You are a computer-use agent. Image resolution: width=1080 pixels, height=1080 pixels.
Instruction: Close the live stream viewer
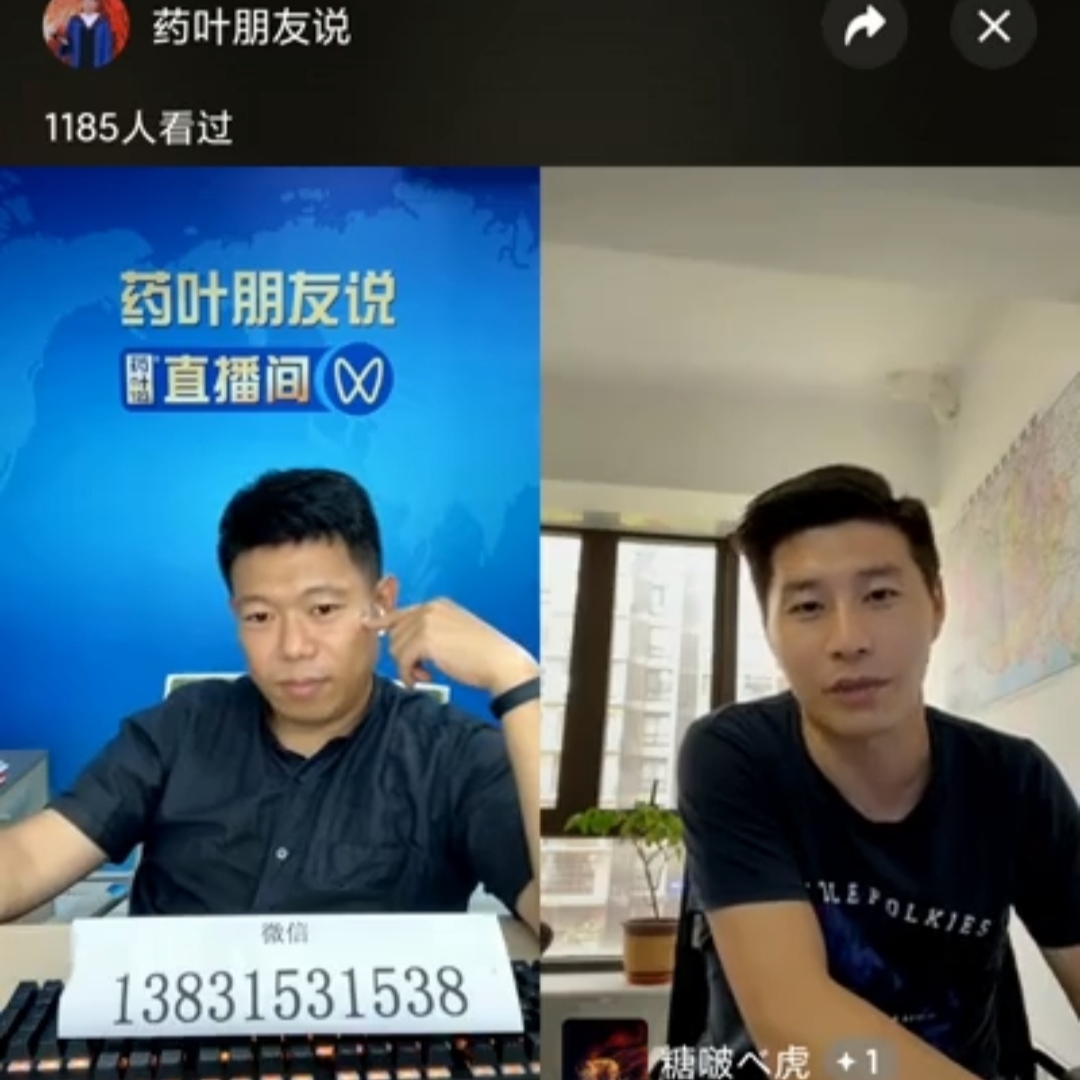(x=993, y=27)
